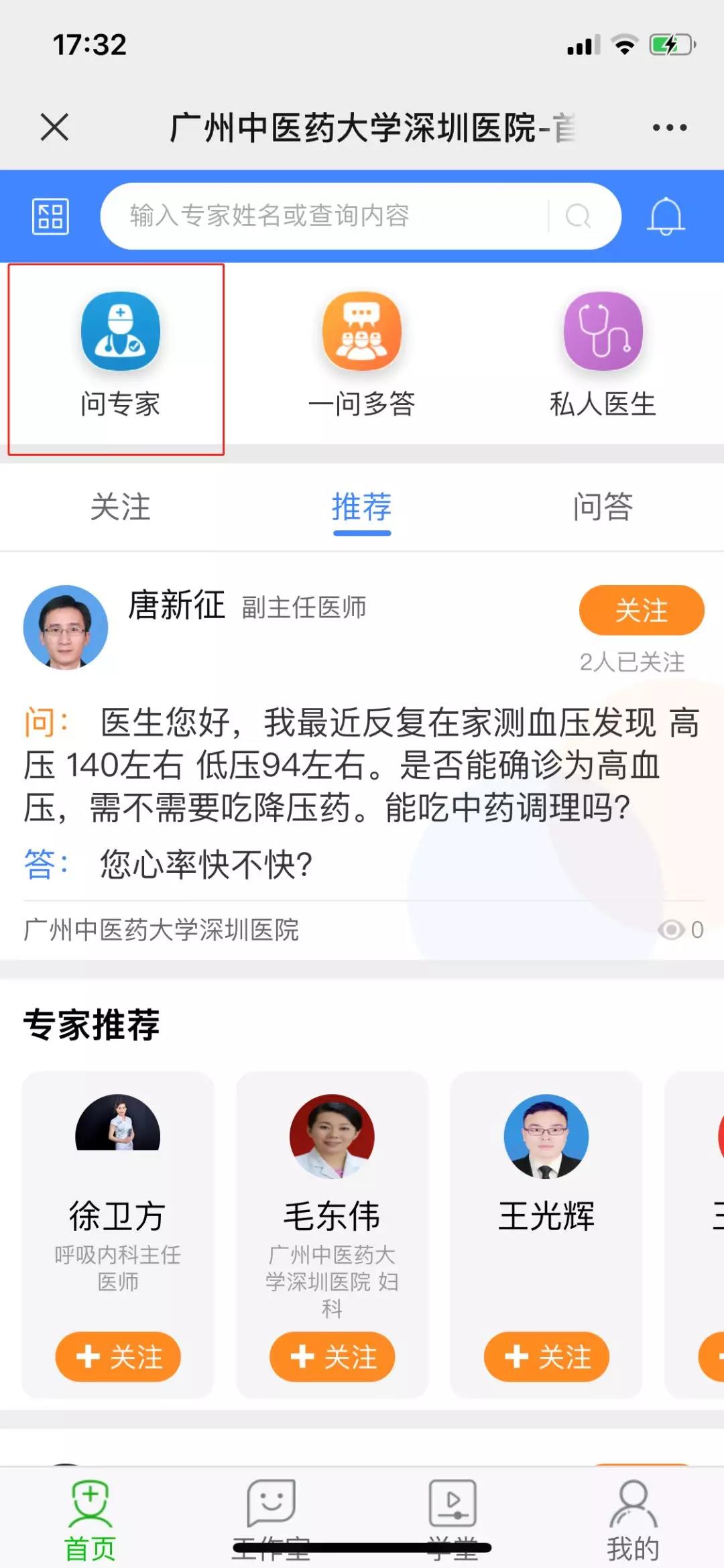724x1568 pixels.
Task: Follow recommended expert 王光辉
Action: [x=546, y=1356]
